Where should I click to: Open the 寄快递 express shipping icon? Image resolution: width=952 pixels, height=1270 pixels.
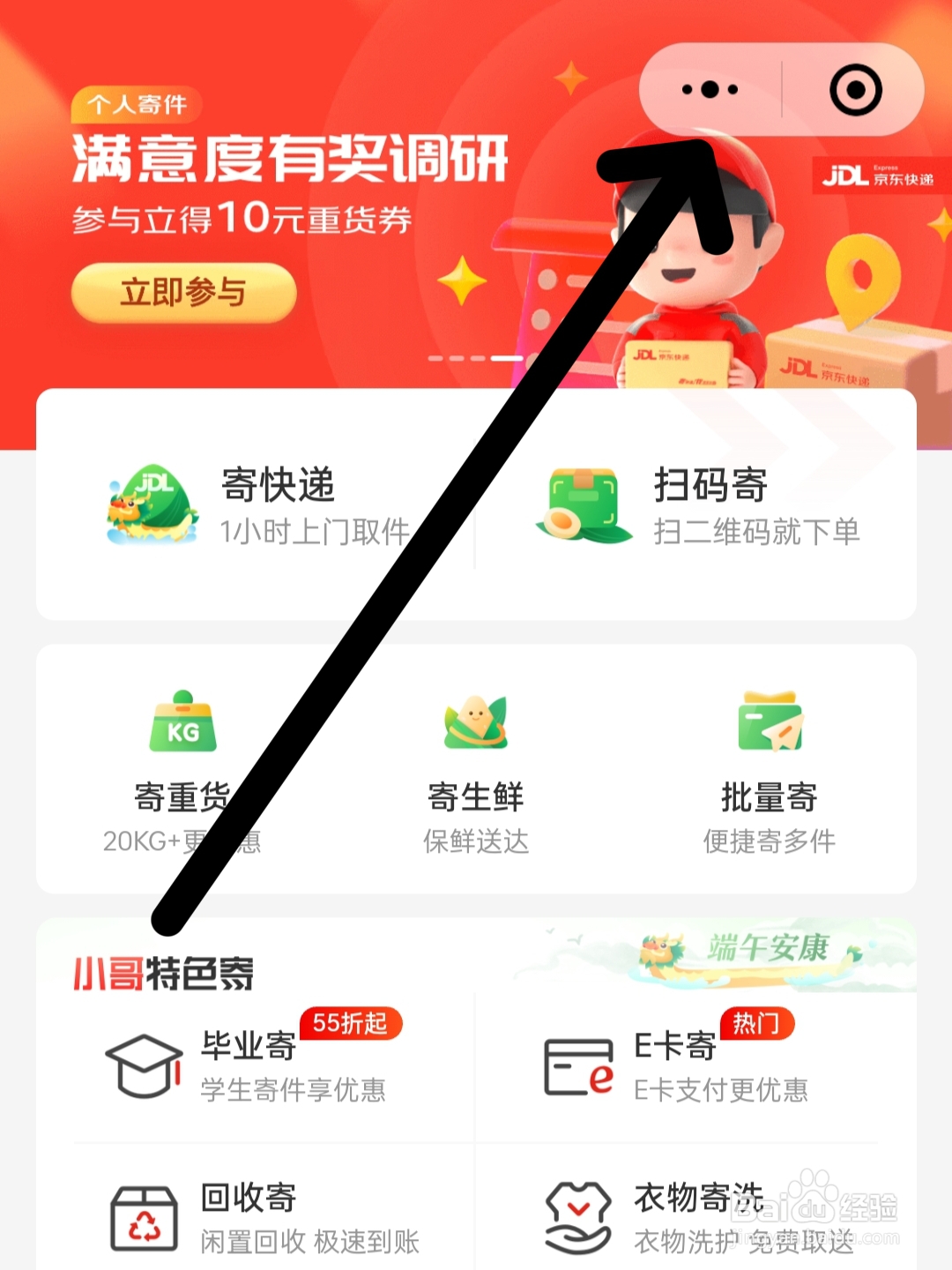(151, 503)
